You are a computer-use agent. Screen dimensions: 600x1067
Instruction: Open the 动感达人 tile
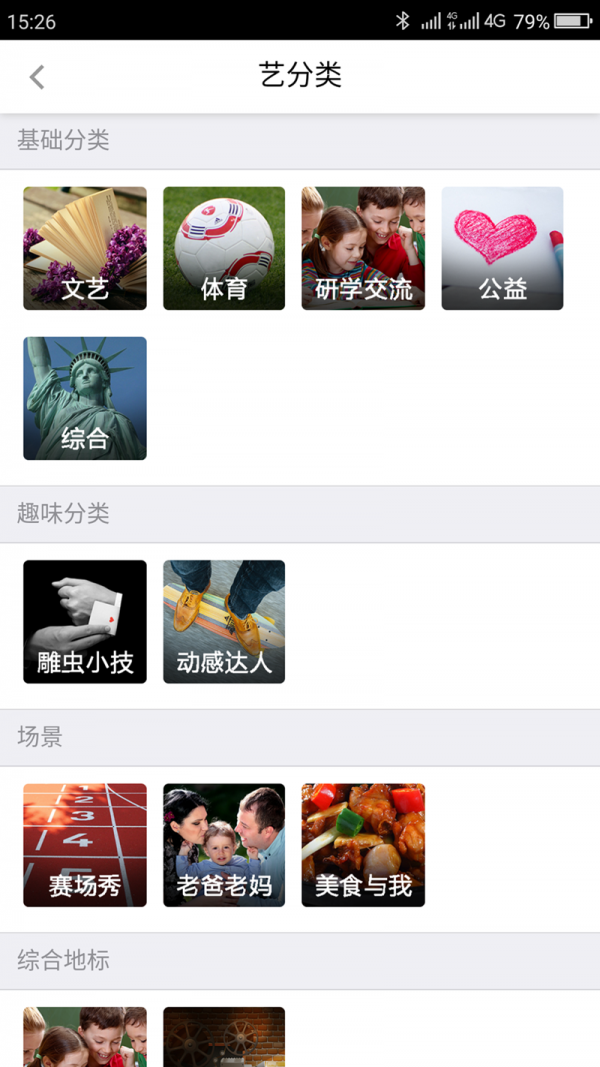[224, 621]
